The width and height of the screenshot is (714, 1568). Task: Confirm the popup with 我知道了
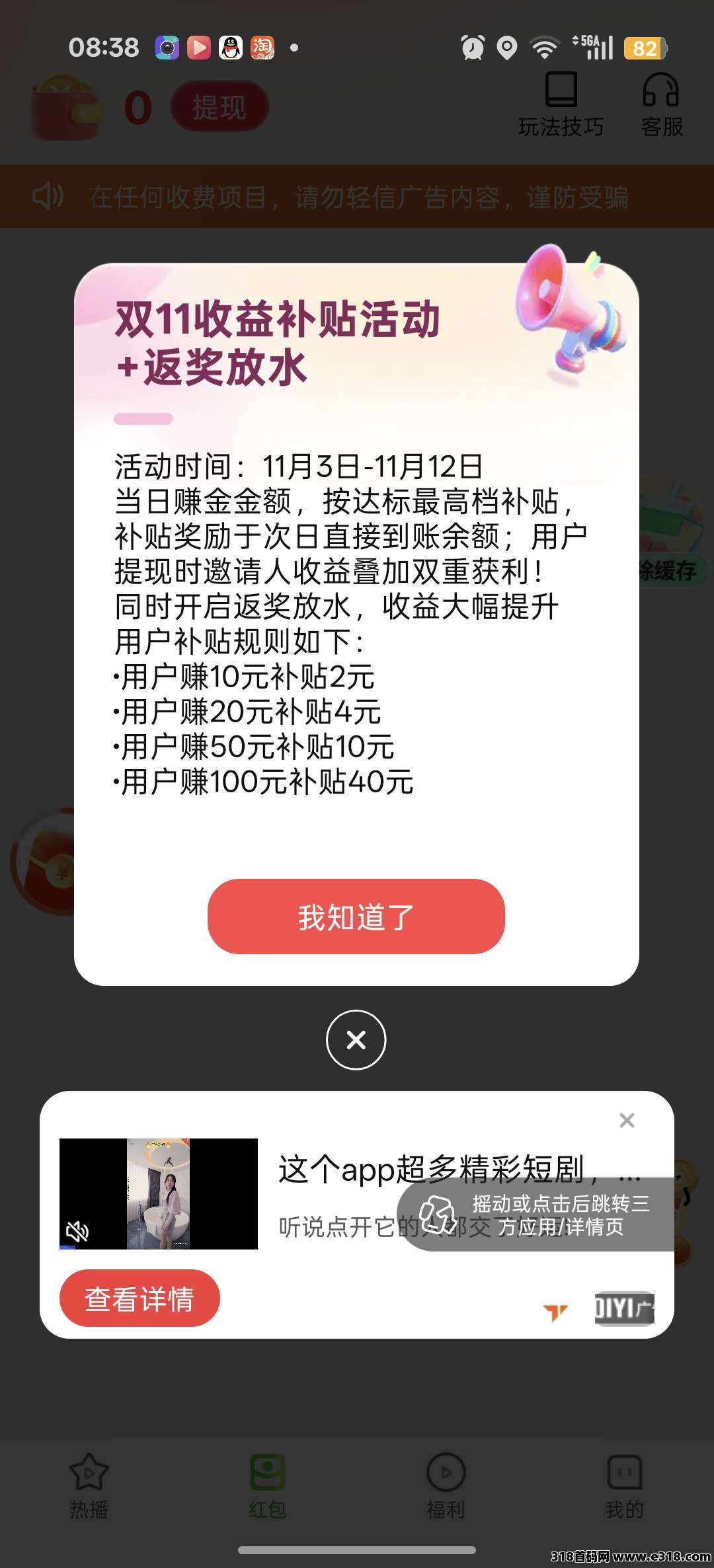356,916
